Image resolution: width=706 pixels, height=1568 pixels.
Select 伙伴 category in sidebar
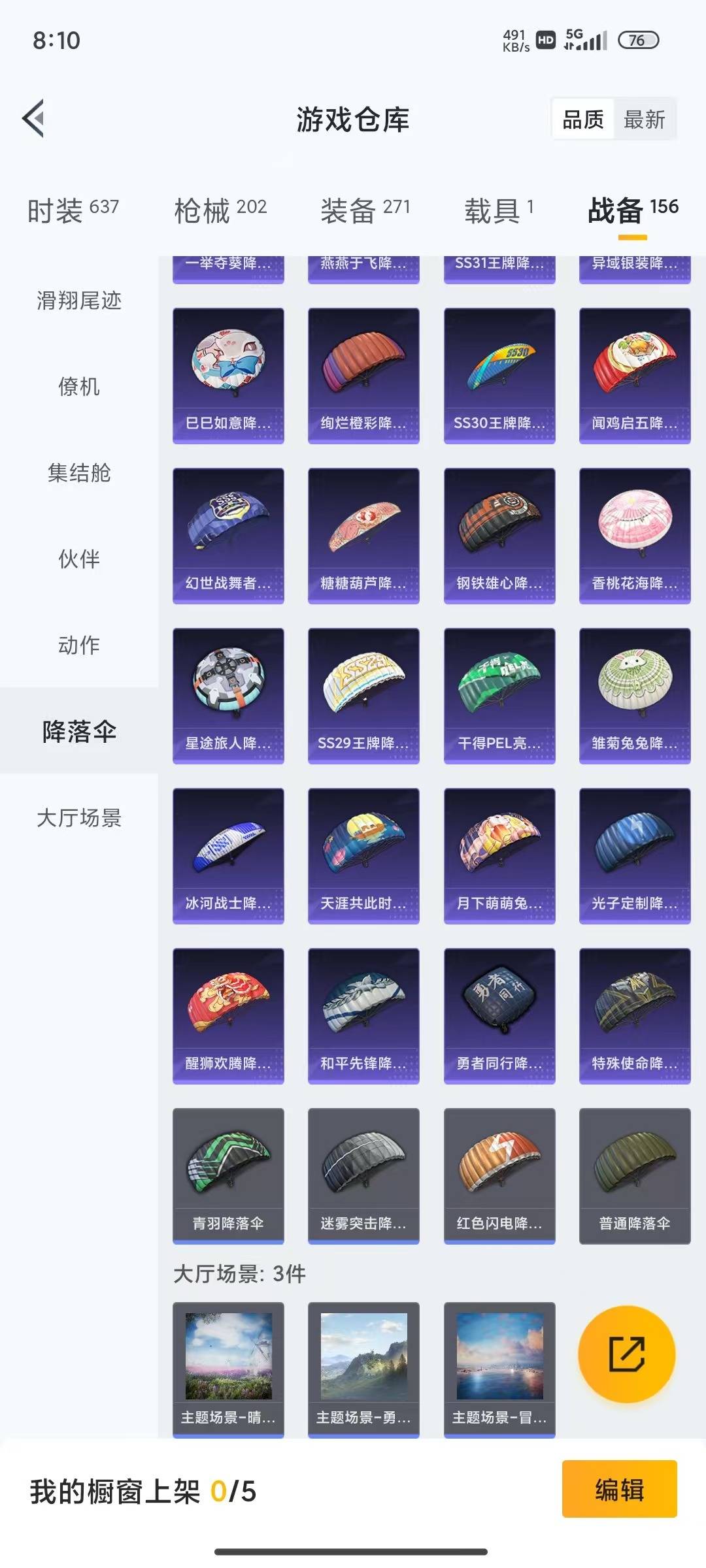(x=78, y=559)
